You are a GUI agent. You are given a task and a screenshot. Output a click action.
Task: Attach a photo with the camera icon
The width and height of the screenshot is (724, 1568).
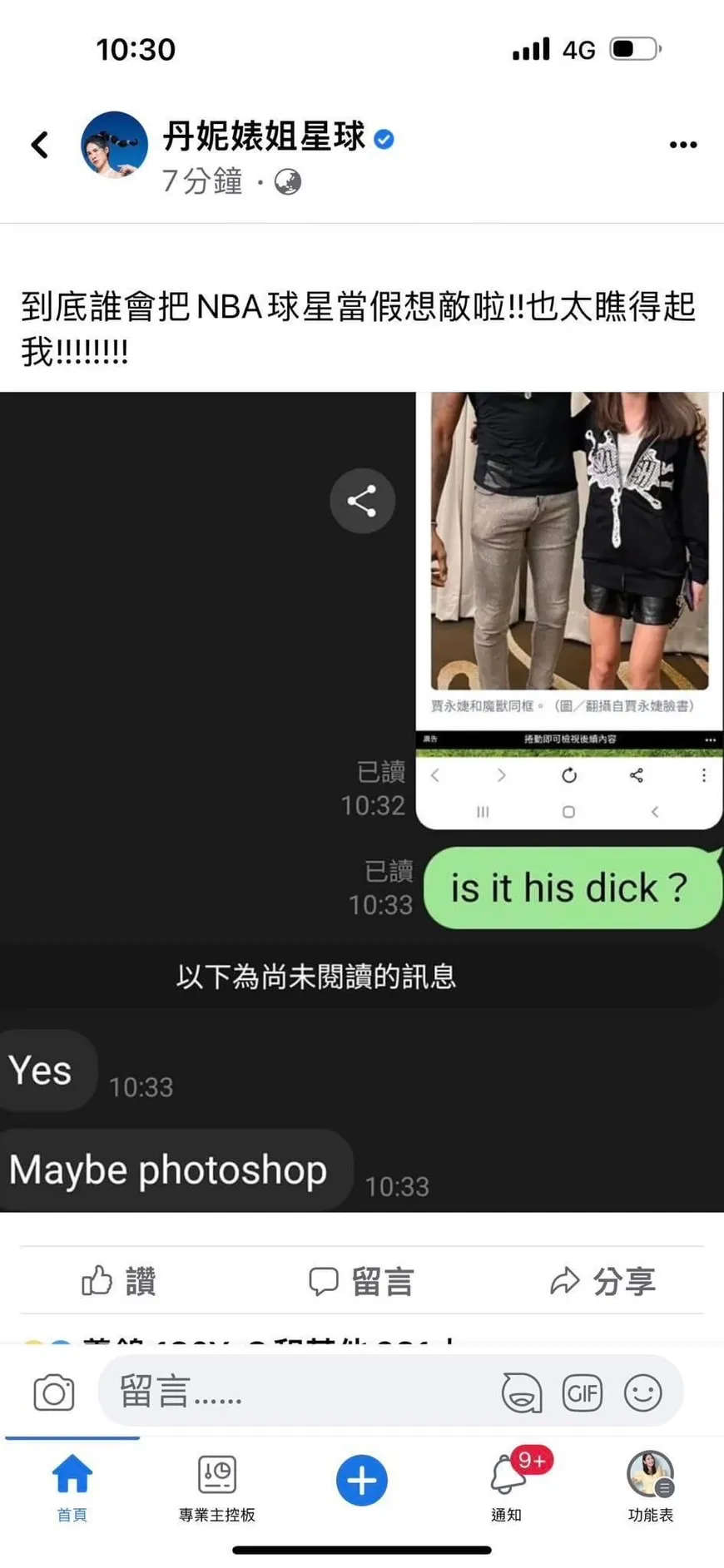[x=54, y=1392]
